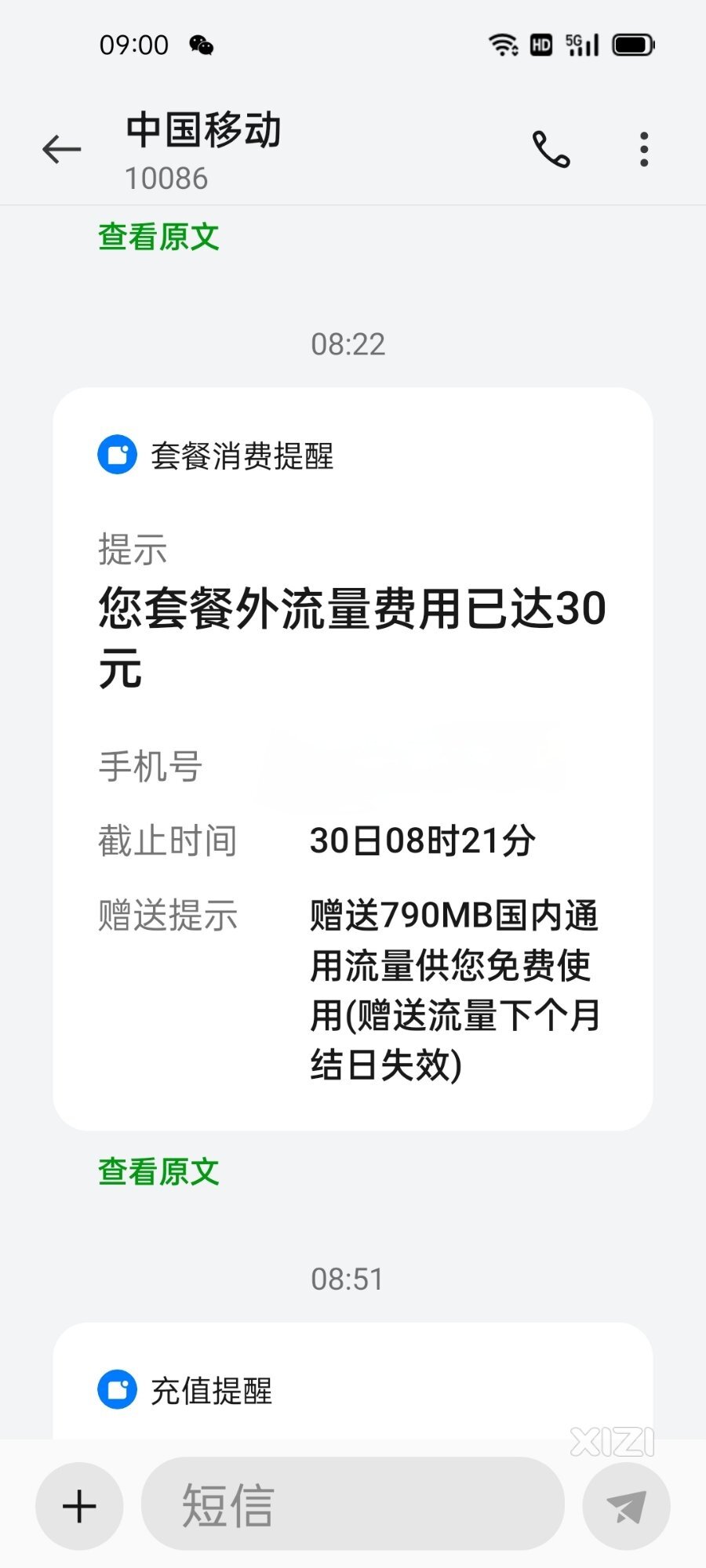Viewport: 706px width, 1568px height.
Task: Open the 套餐消费提醒 message card
Action: tap(353, 758)
